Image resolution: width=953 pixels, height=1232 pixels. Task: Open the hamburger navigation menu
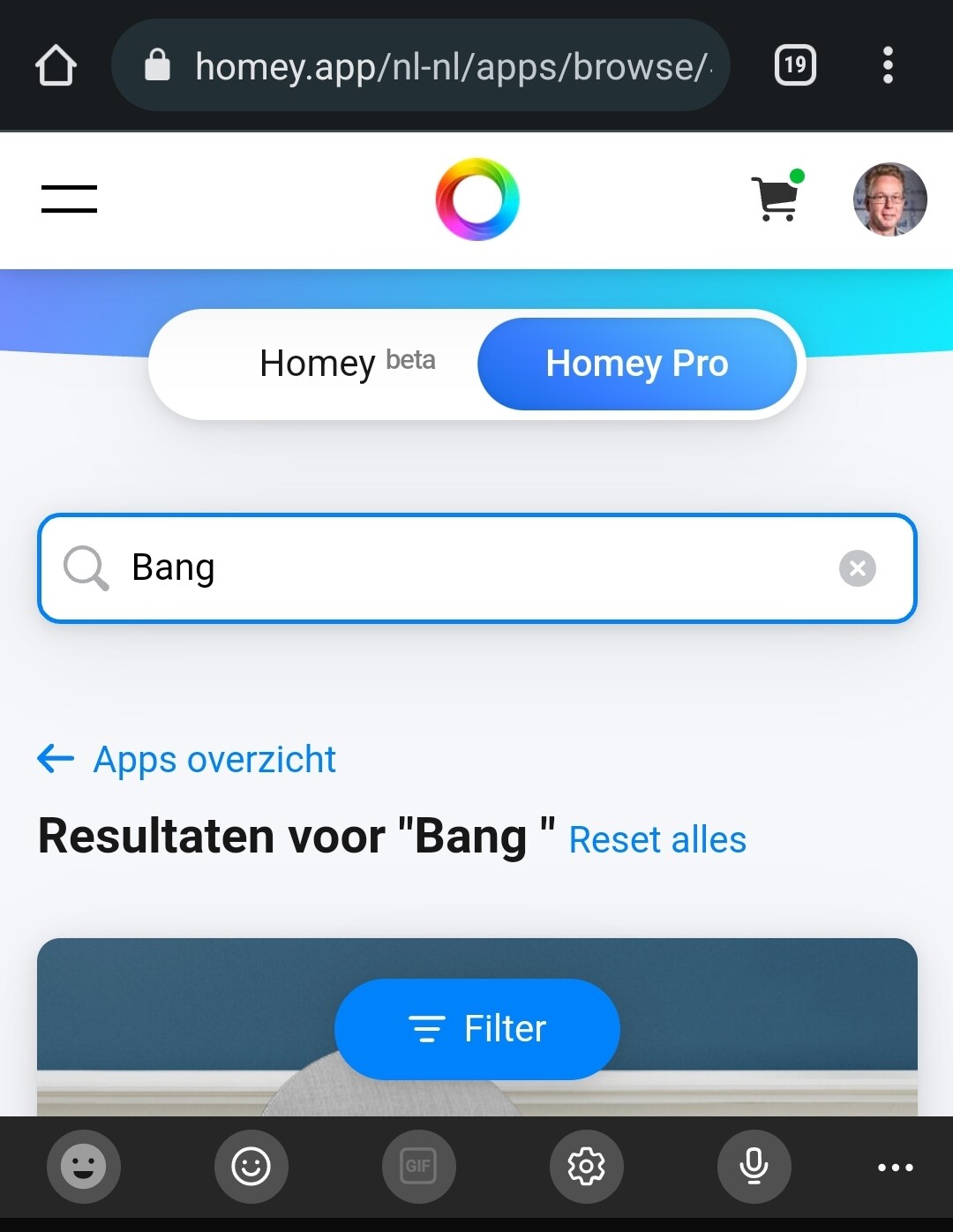tap(69, 199)
